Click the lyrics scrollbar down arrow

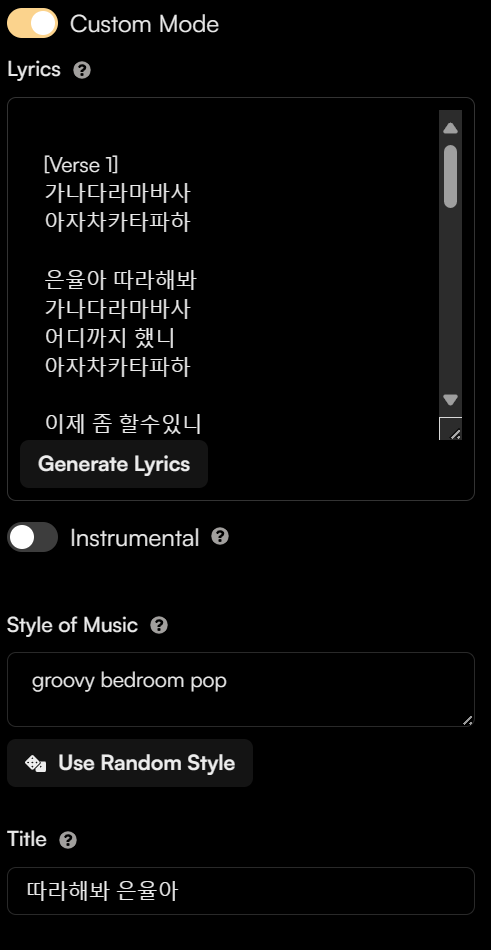450,400
